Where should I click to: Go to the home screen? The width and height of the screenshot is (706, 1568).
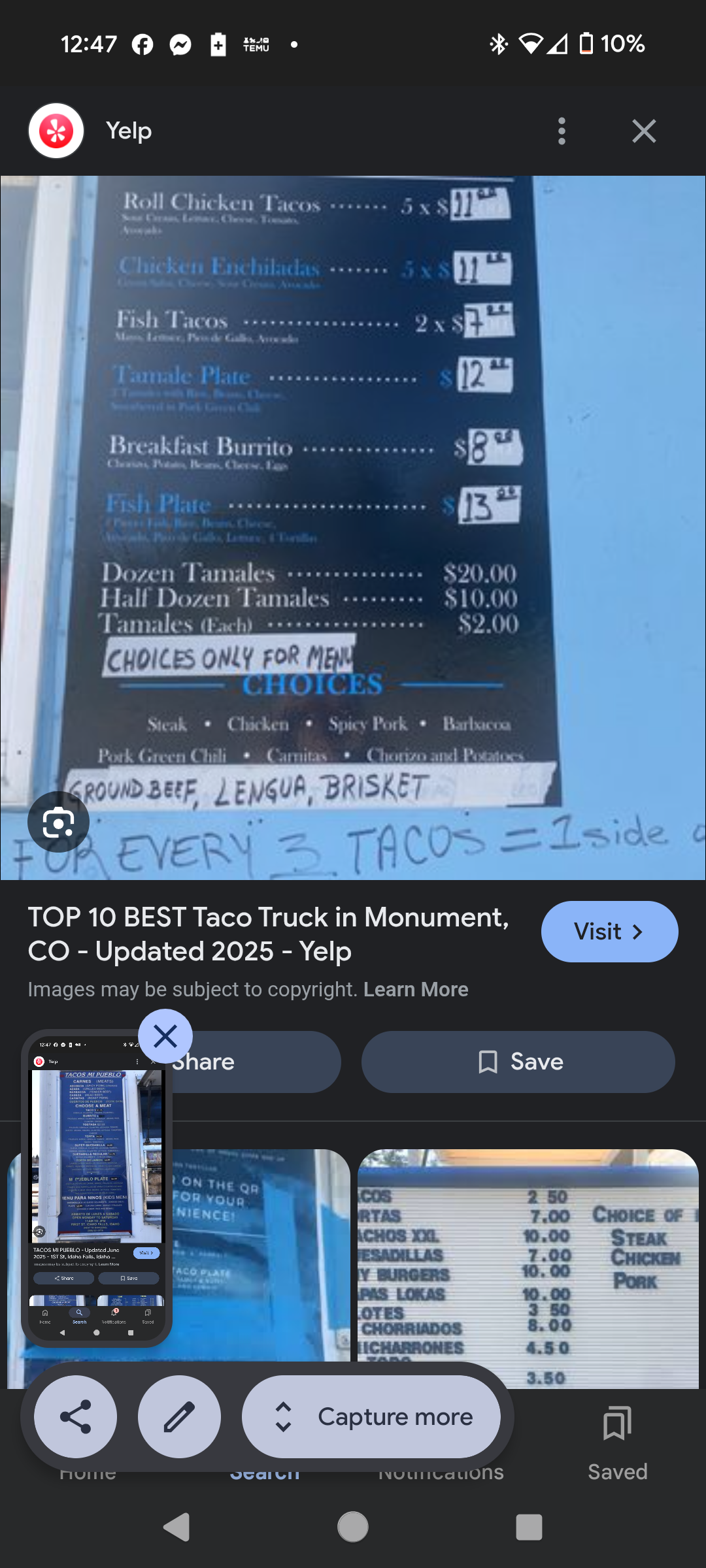(353, 1527)
